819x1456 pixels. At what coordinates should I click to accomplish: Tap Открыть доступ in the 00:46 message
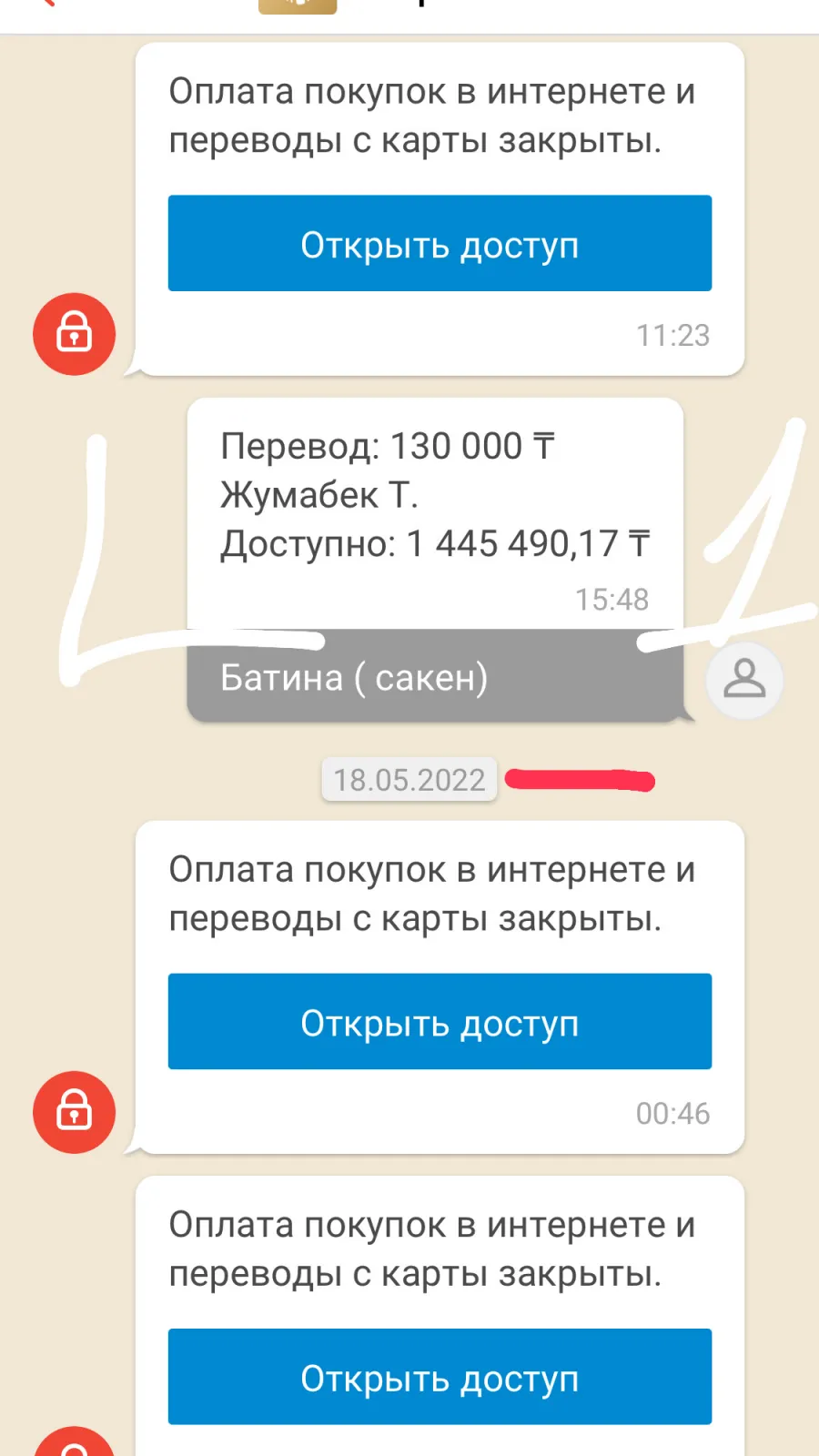click(440, 1021)
